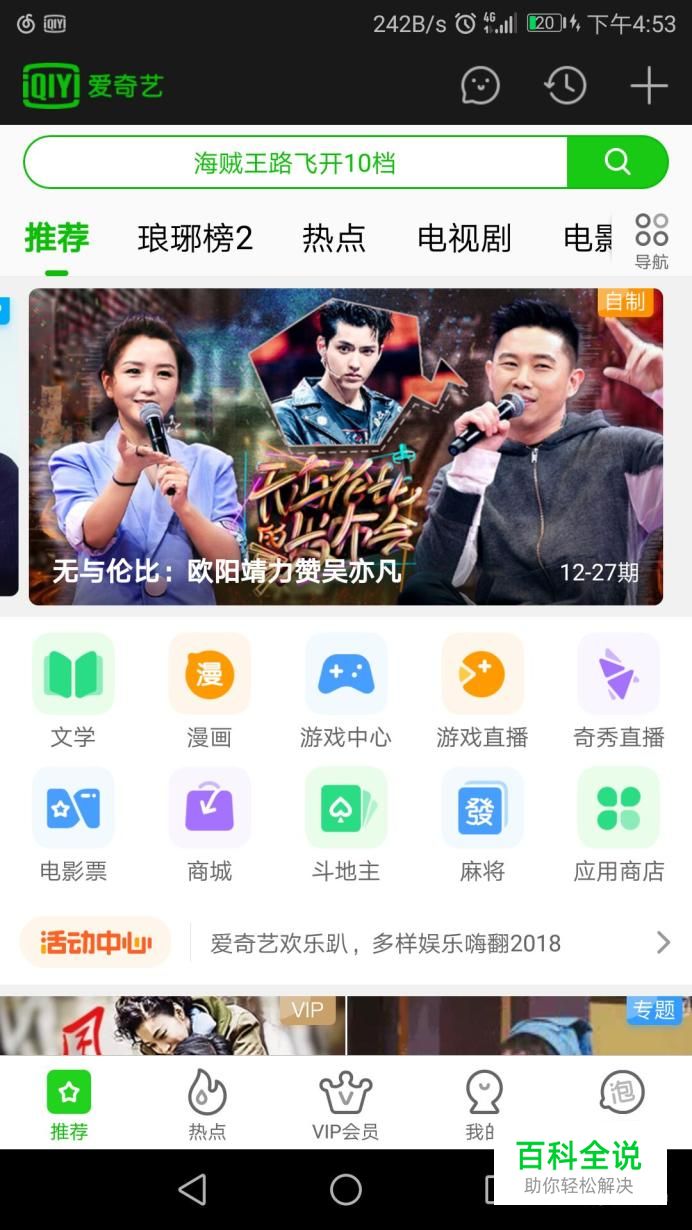Open the 活动中心 爱奇艺欢乐趴 link

(385, 943)
